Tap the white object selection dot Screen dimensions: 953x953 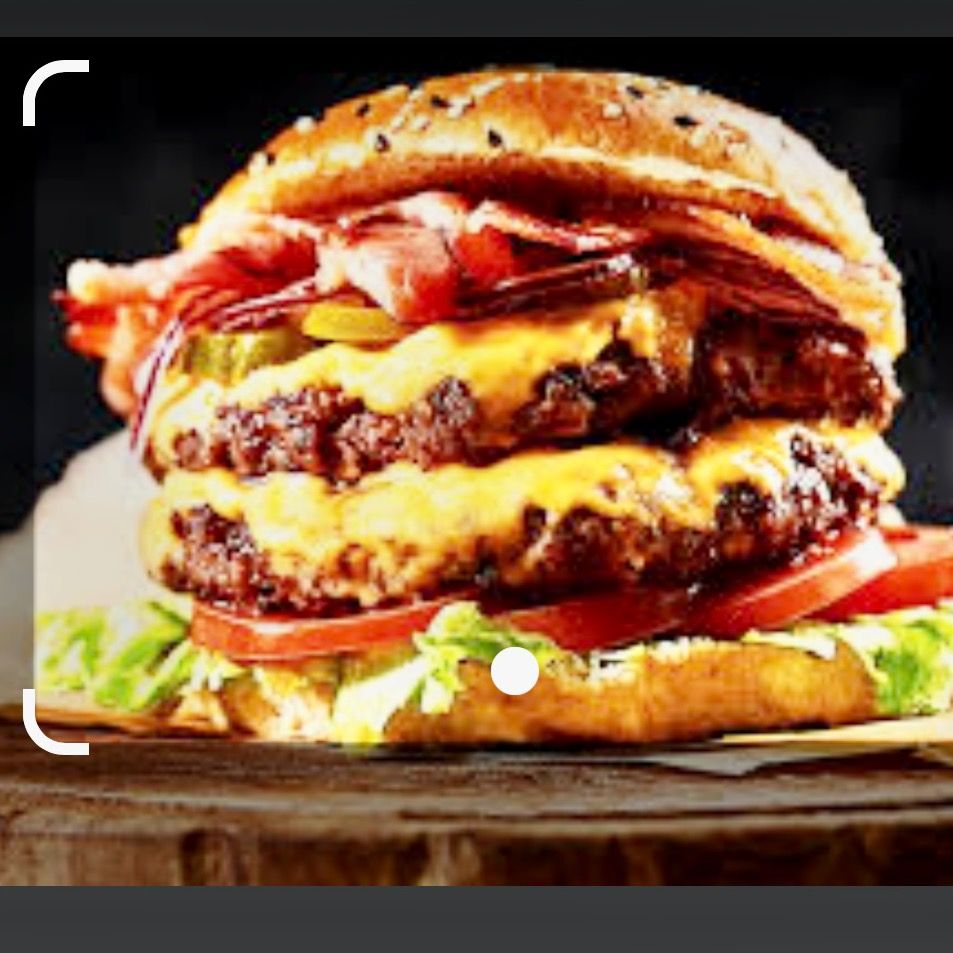click(x=515, y=671)
